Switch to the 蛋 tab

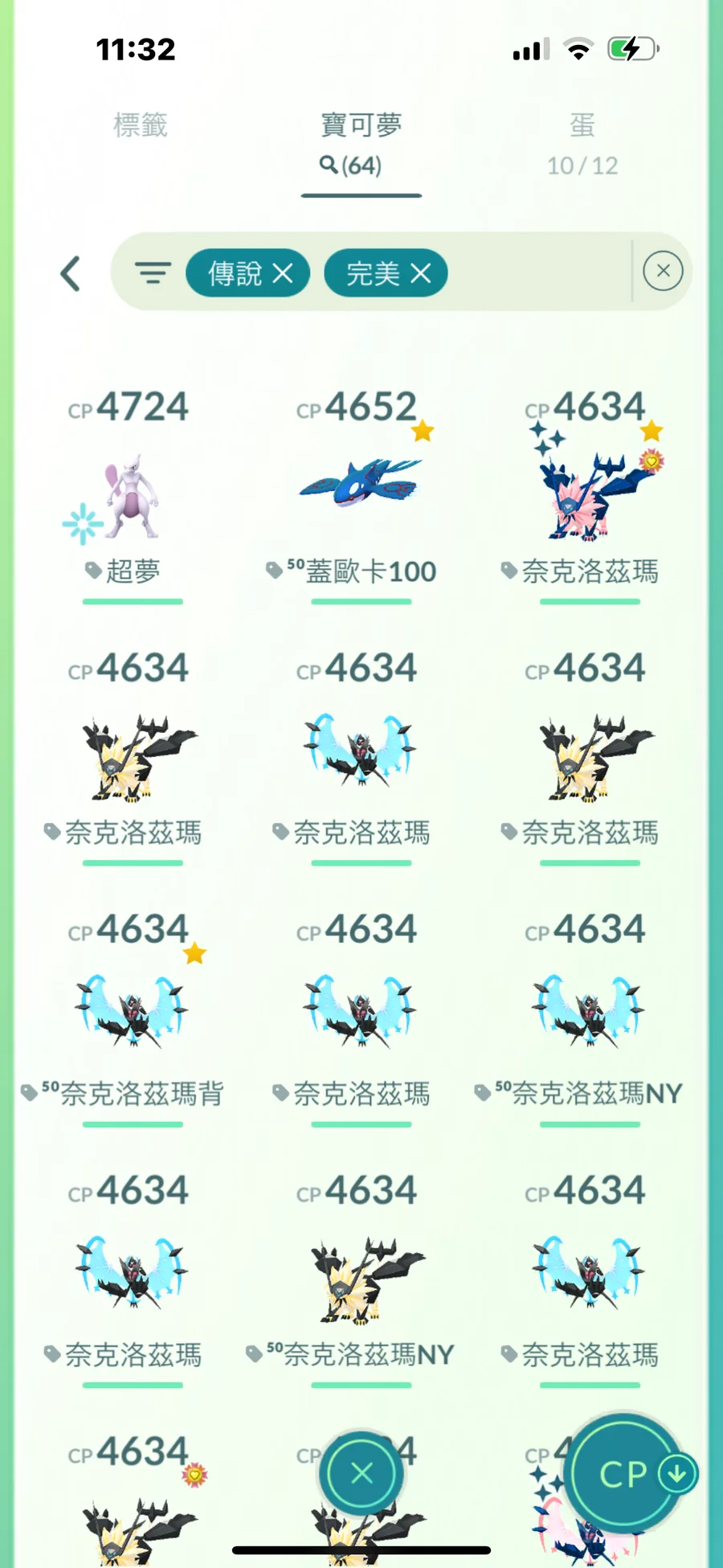point(582,142)
